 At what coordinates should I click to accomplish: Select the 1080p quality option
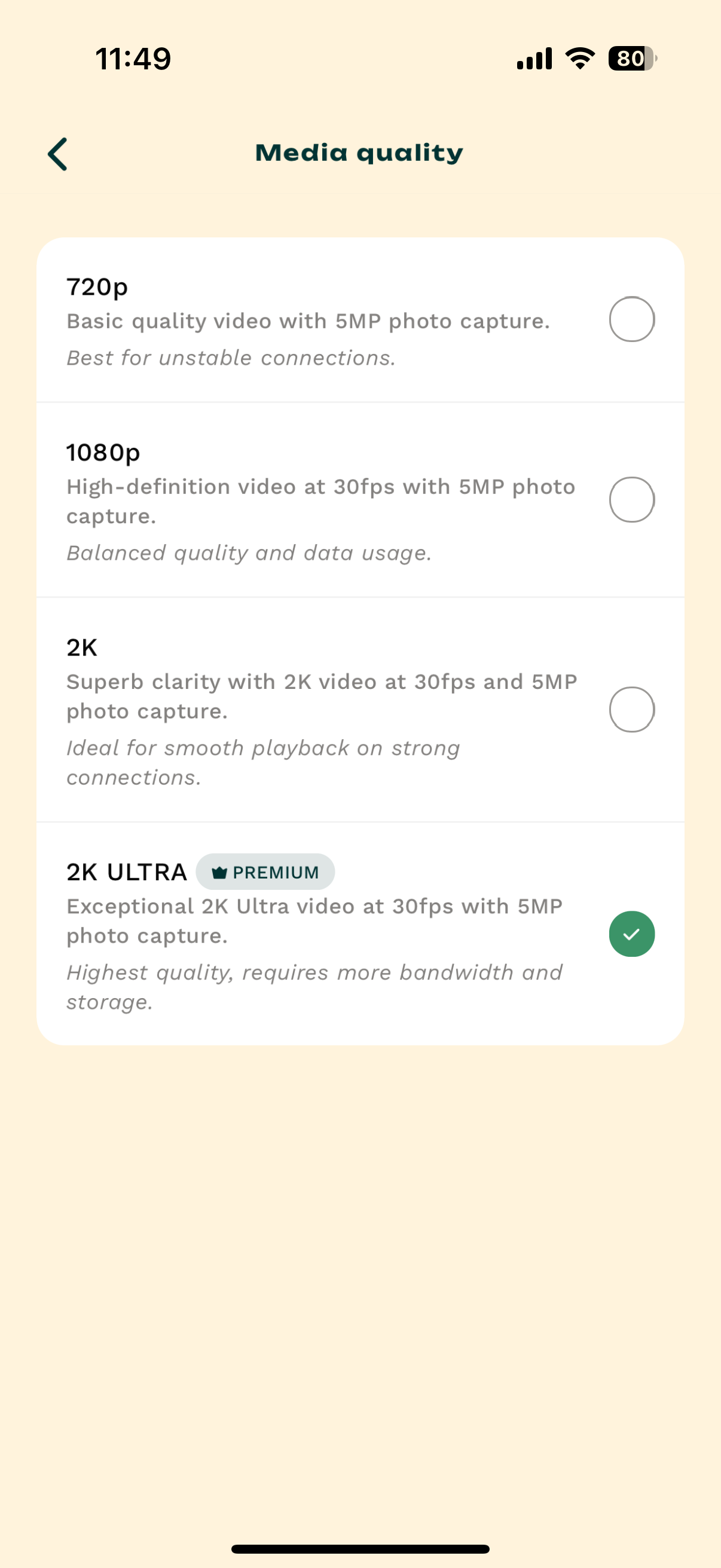[631, 499]
